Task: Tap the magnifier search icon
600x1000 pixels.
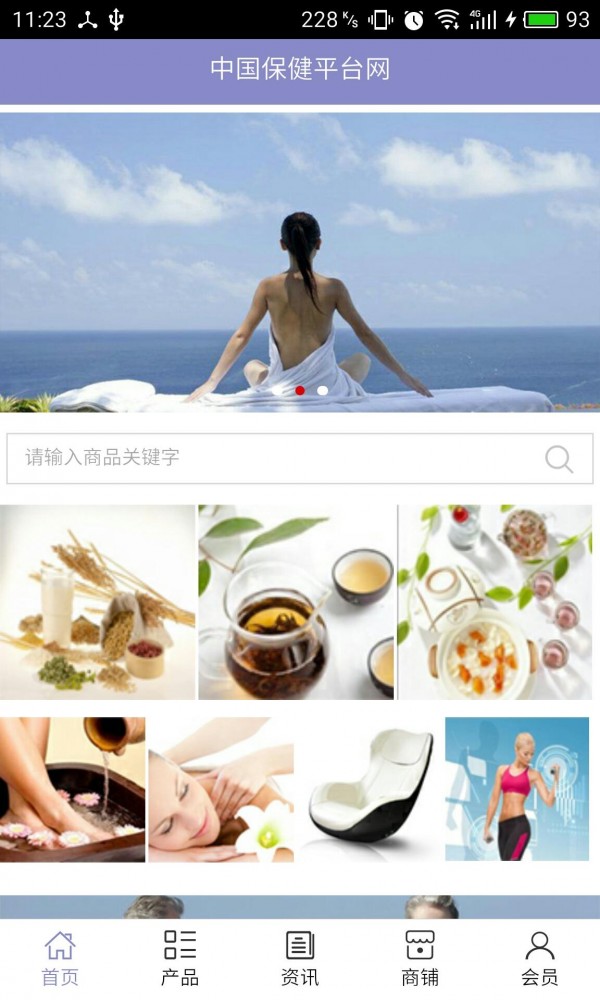Action: pyautogui.click(x=559, y=459)
